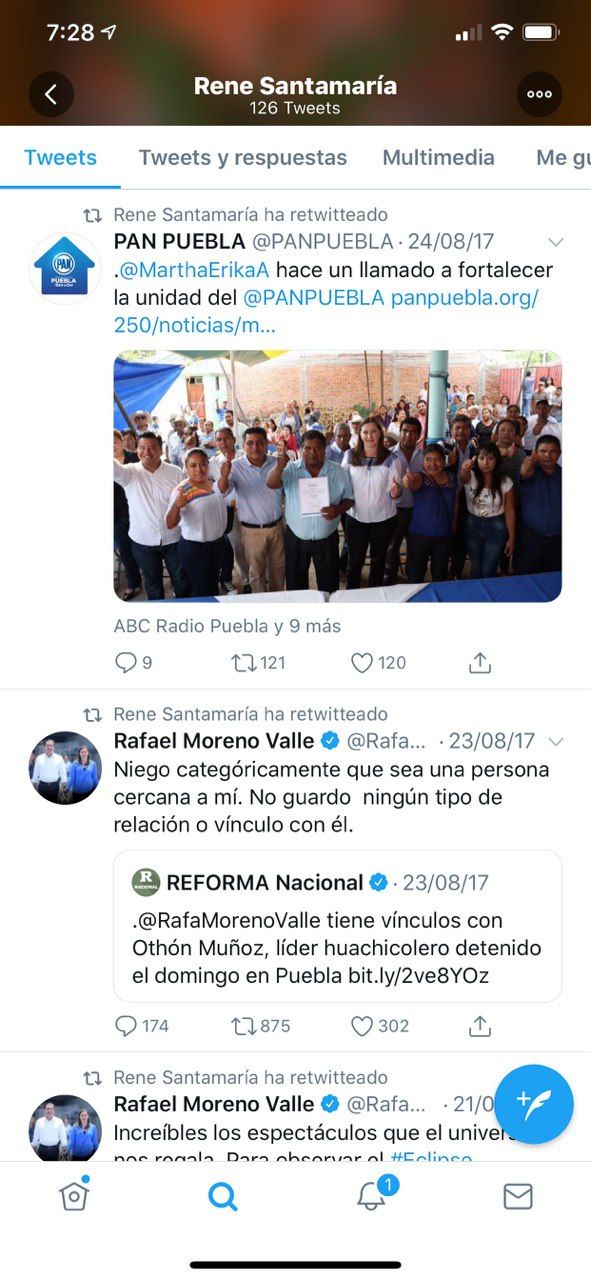The height and width of the screenshot is (1280, 591).
Task: Like the PAN PUEBLA tweet
Action: (378, 662)
